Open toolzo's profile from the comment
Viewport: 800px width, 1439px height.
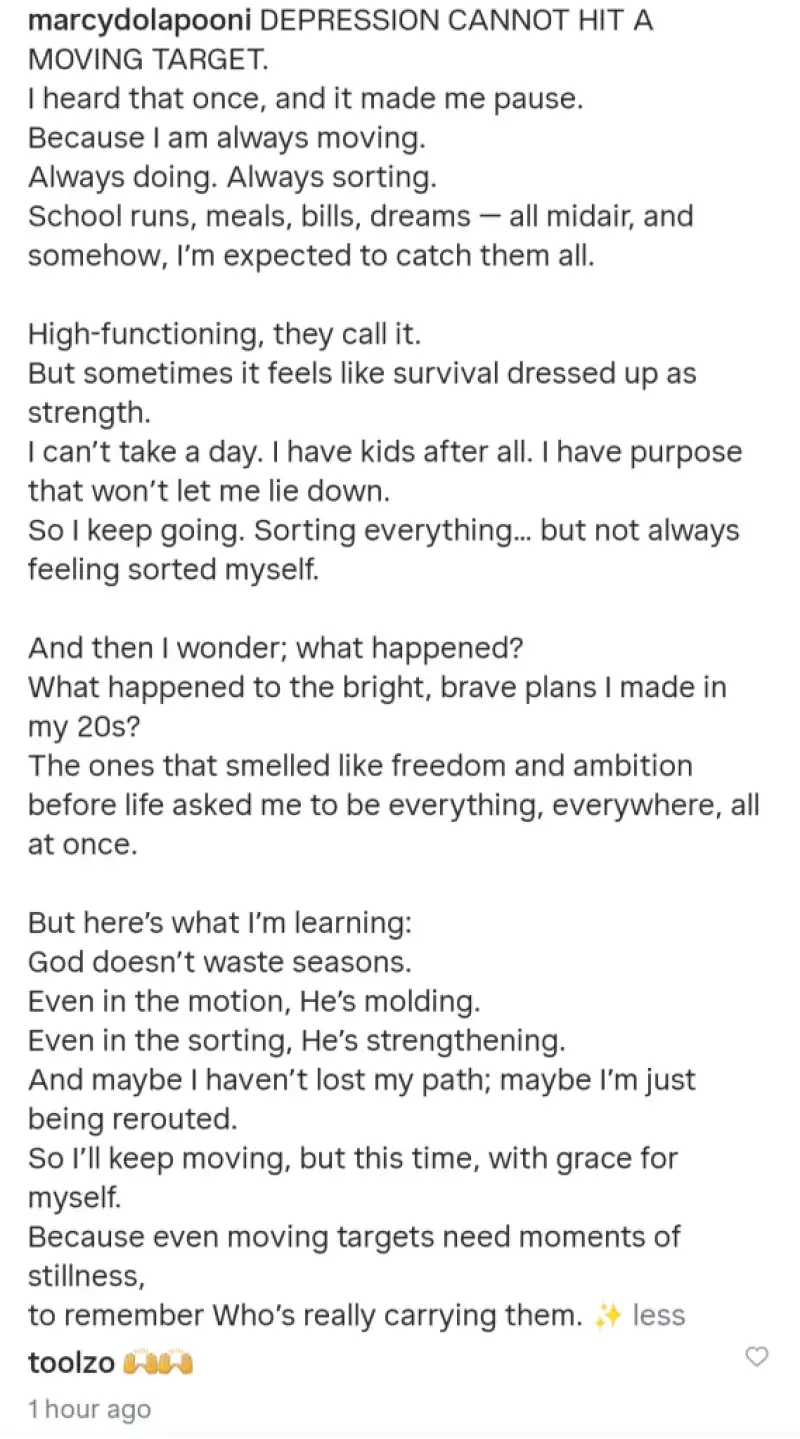coord(71,1363)
